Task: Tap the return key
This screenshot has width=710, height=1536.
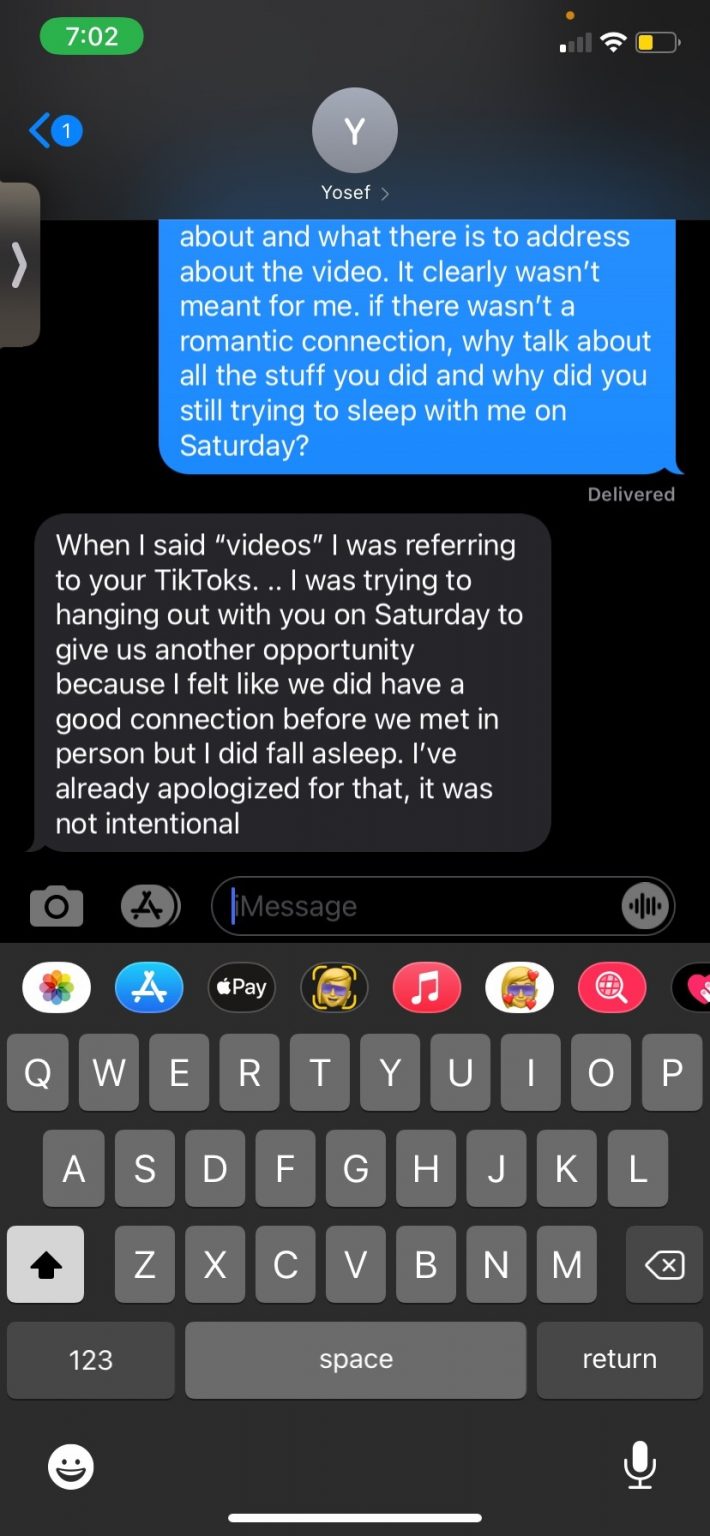Action: click(x=619, y=1359)
